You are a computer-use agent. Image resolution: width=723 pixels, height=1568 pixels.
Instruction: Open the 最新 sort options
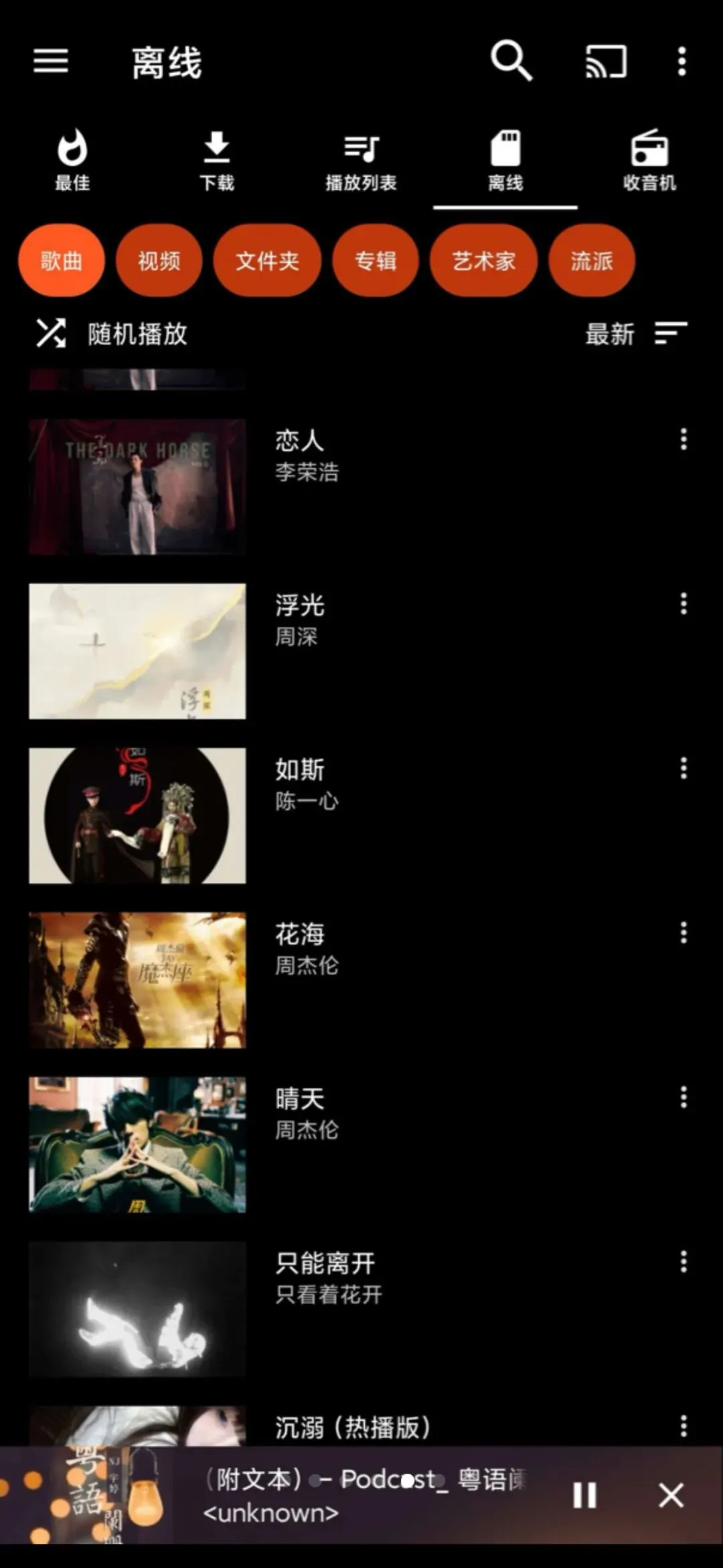coord(636,334)
